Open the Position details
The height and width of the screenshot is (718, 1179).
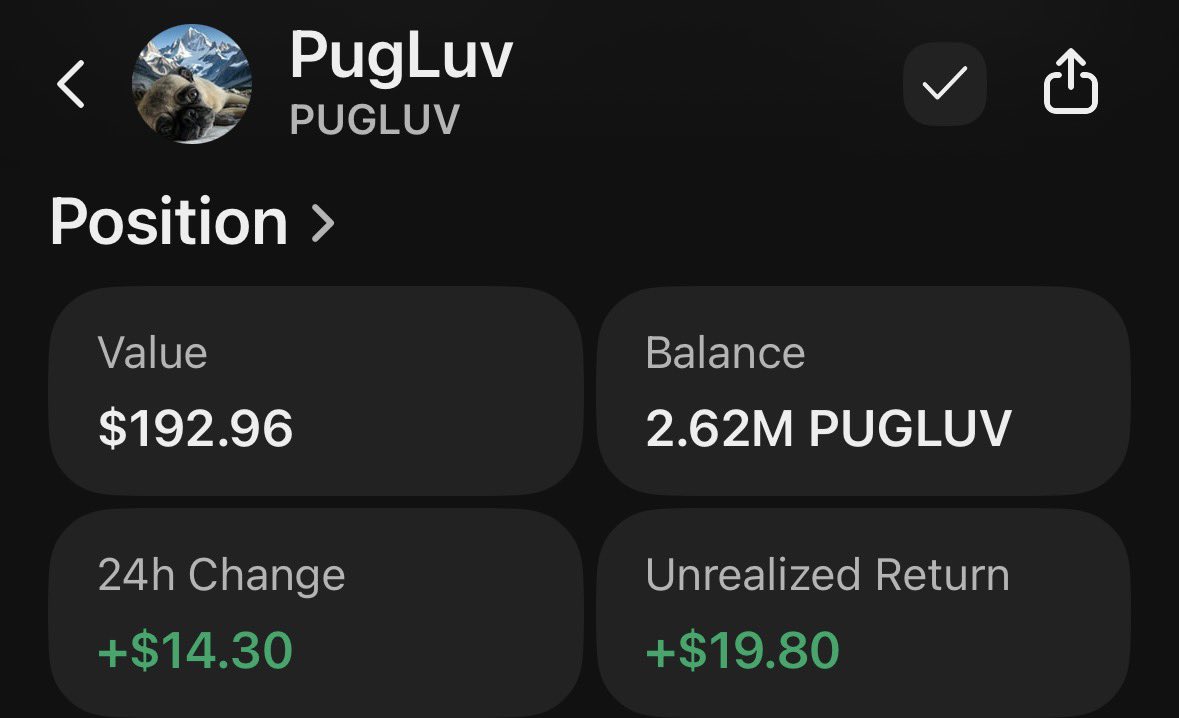tap(192, 222)
